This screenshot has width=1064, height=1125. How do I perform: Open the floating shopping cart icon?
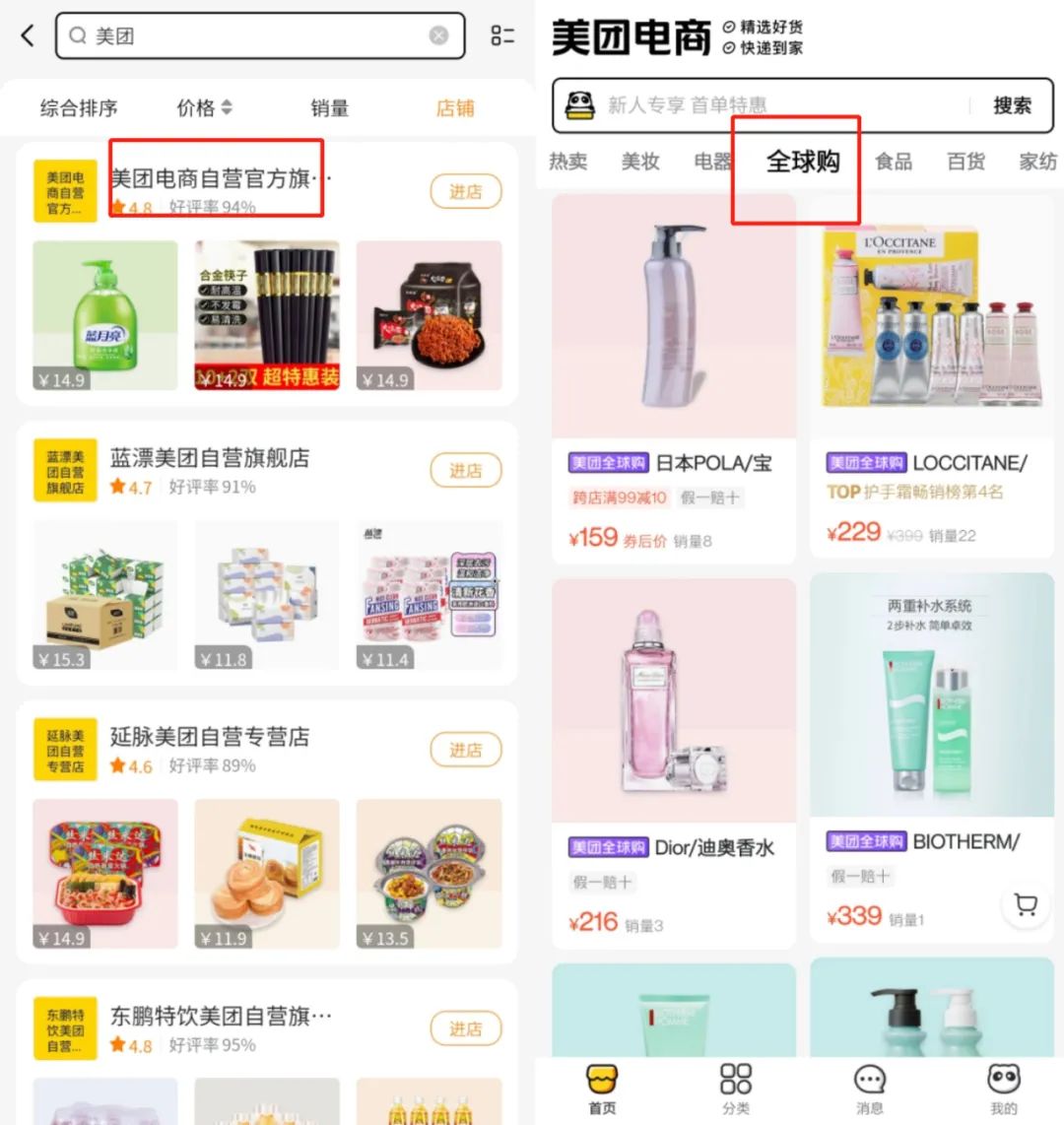click(x=1026, y=905)
